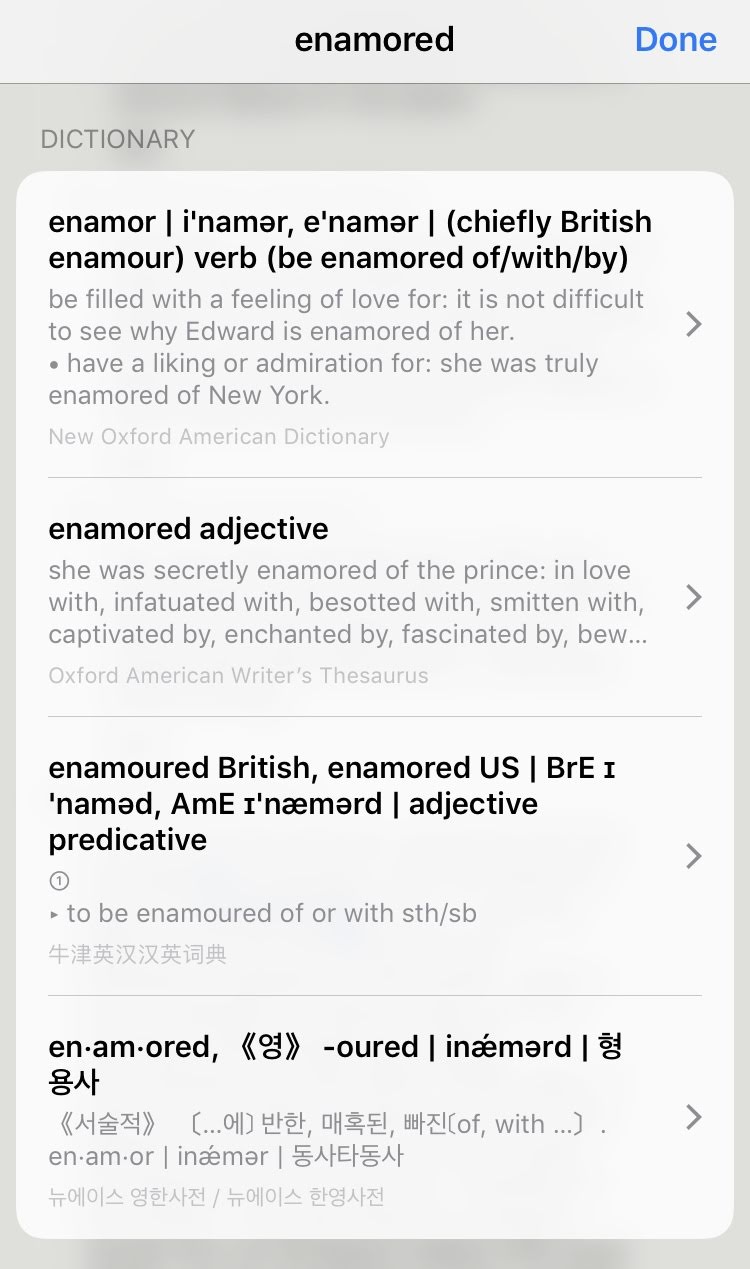The image size is (750, 1269).
Task: Open the 뉴에이스 영한사전 entry for en·am·ored
Action: 374,1117
